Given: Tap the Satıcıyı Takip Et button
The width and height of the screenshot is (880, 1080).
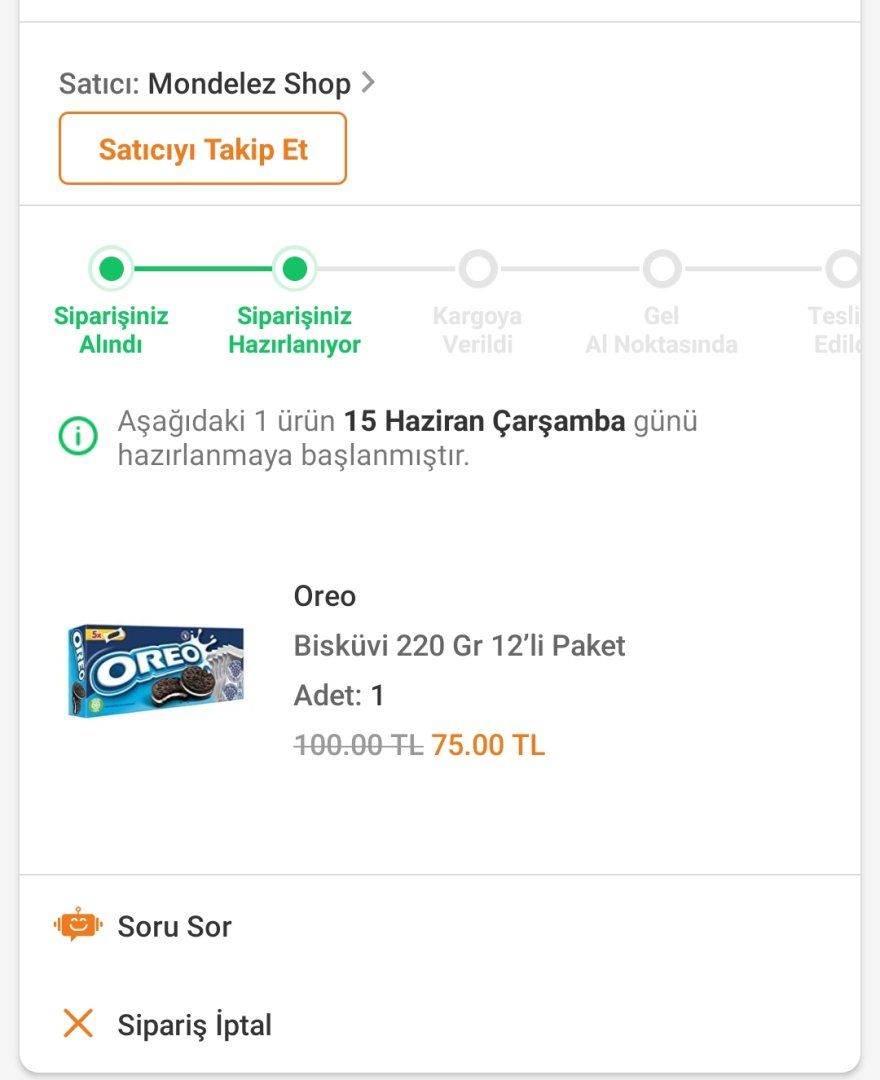Looking at the screenshot, I should pos(203,149).
